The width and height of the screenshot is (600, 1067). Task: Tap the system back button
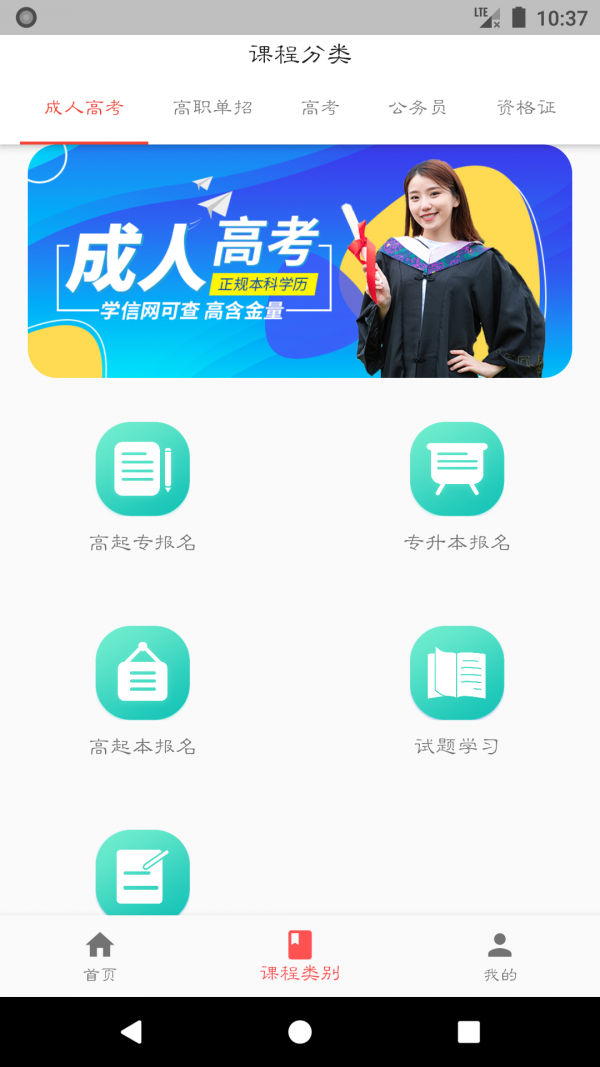[131, 1032]
